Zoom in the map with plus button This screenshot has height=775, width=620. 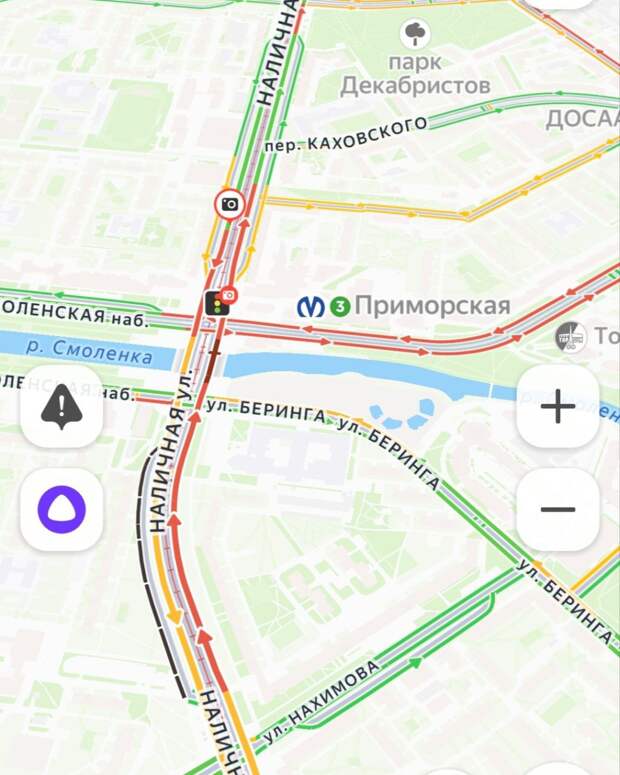point(557,407)
